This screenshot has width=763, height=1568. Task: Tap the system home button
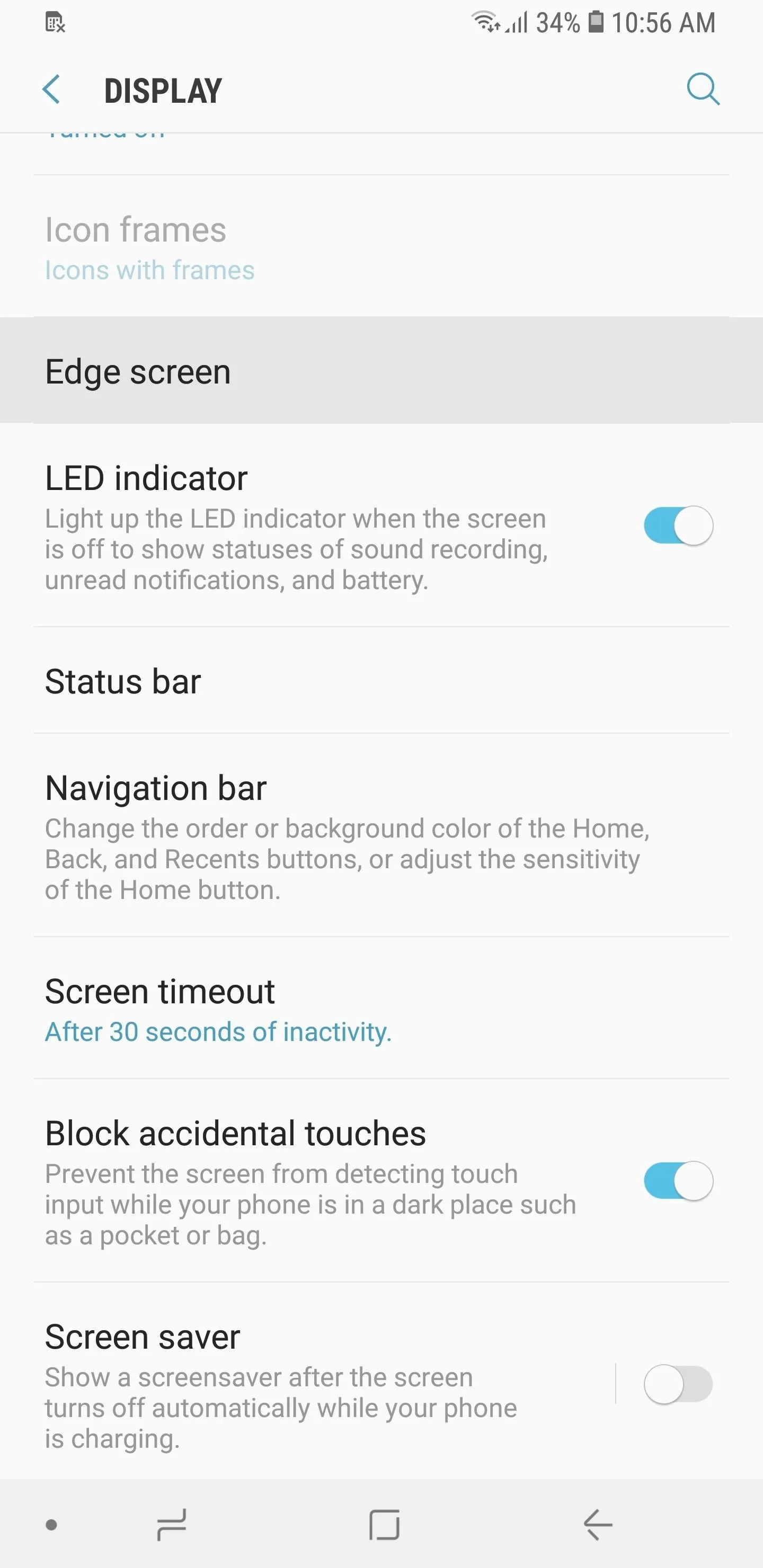click(384, 1524)
